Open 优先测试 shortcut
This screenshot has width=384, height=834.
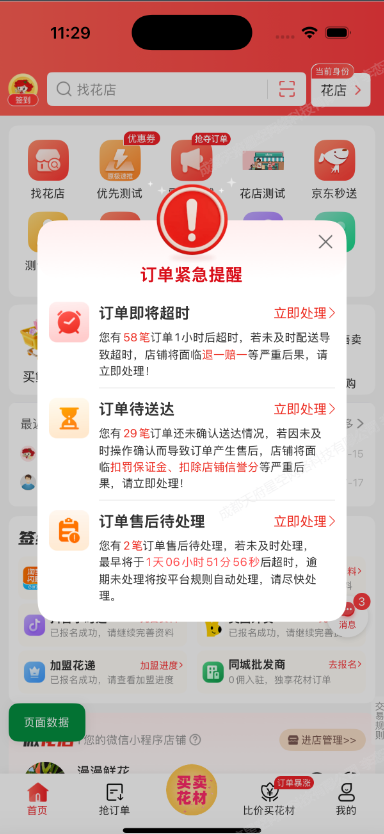(x=120, y=170)
